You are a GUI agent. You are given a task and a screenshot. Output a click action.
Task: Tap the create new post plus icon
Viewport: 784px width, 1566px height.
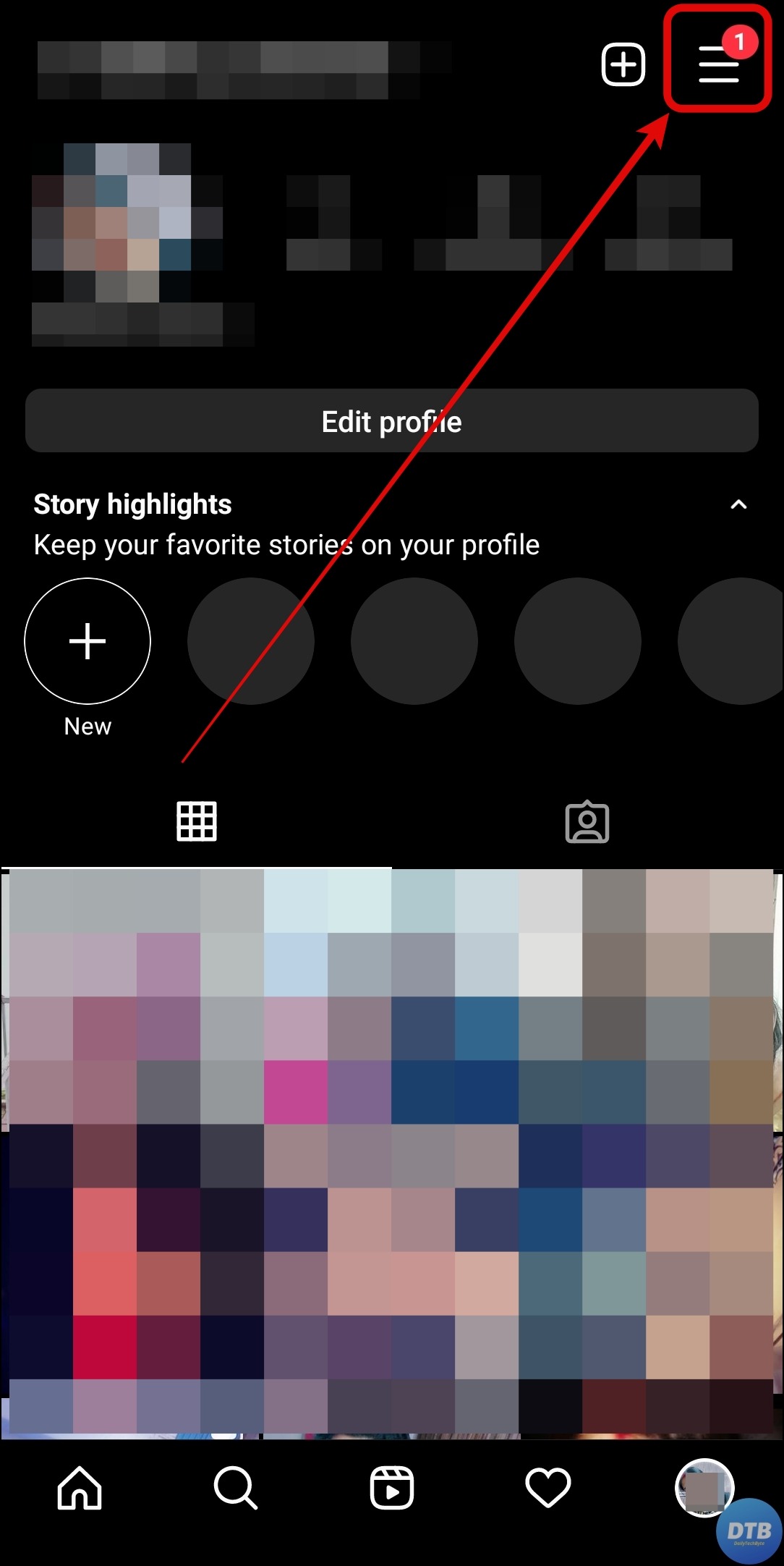623,64
